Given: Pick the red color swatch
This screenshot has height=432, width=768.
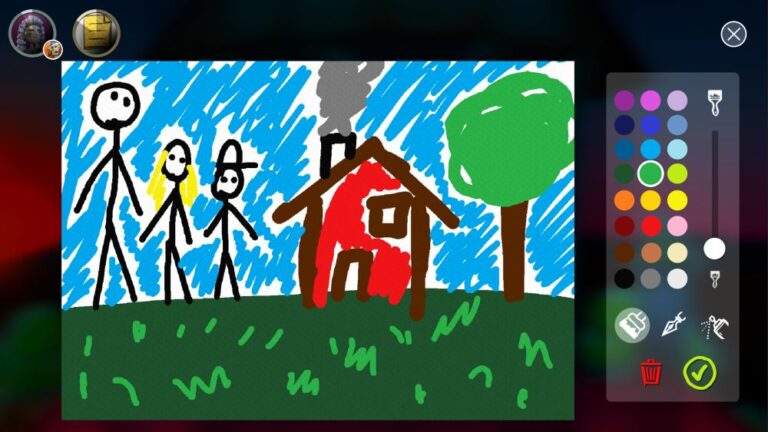Looking at the screenshot, I should coord(651,226).
